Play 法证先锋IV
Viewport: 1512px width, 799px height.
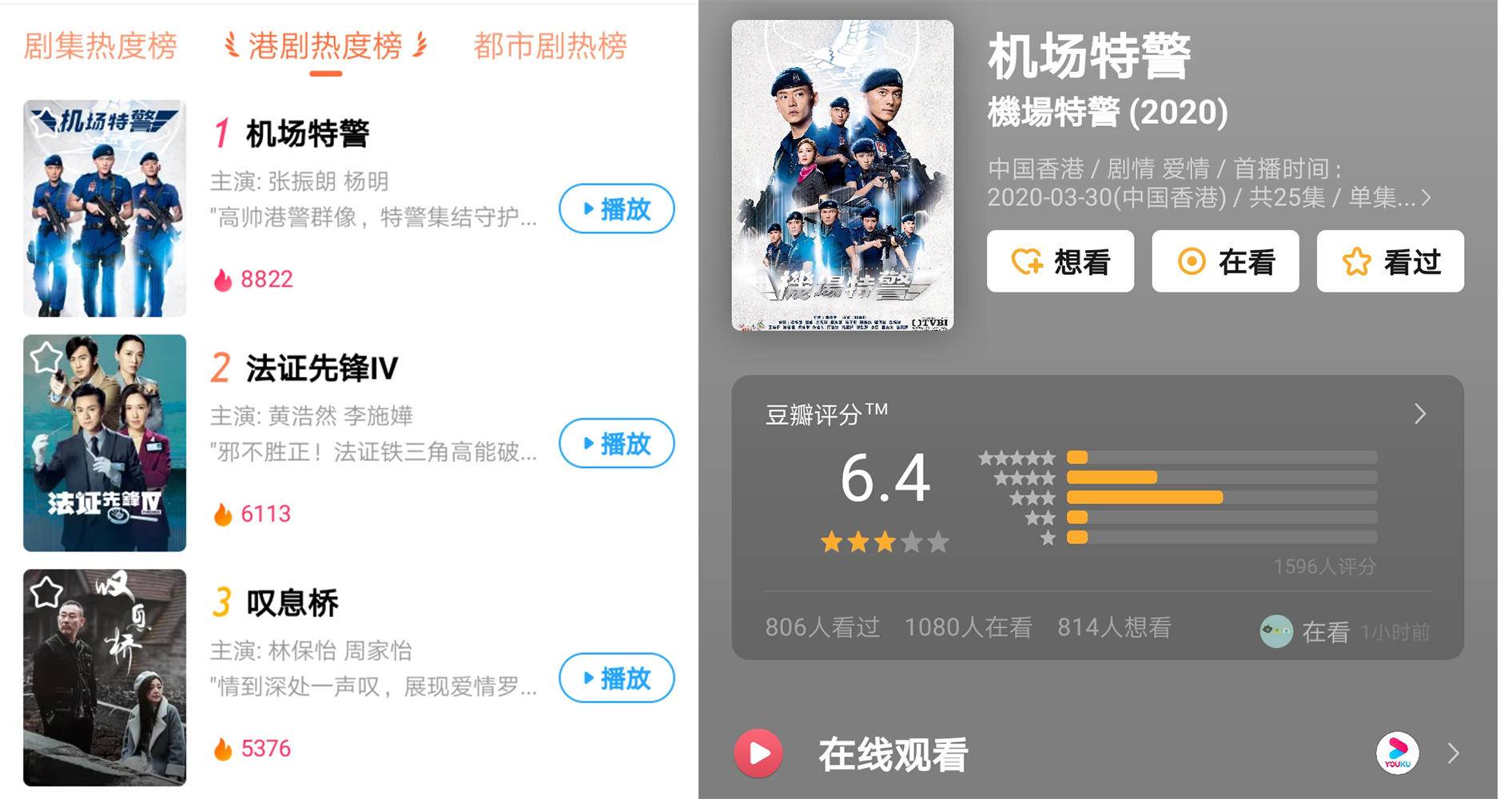coord(616,443)
